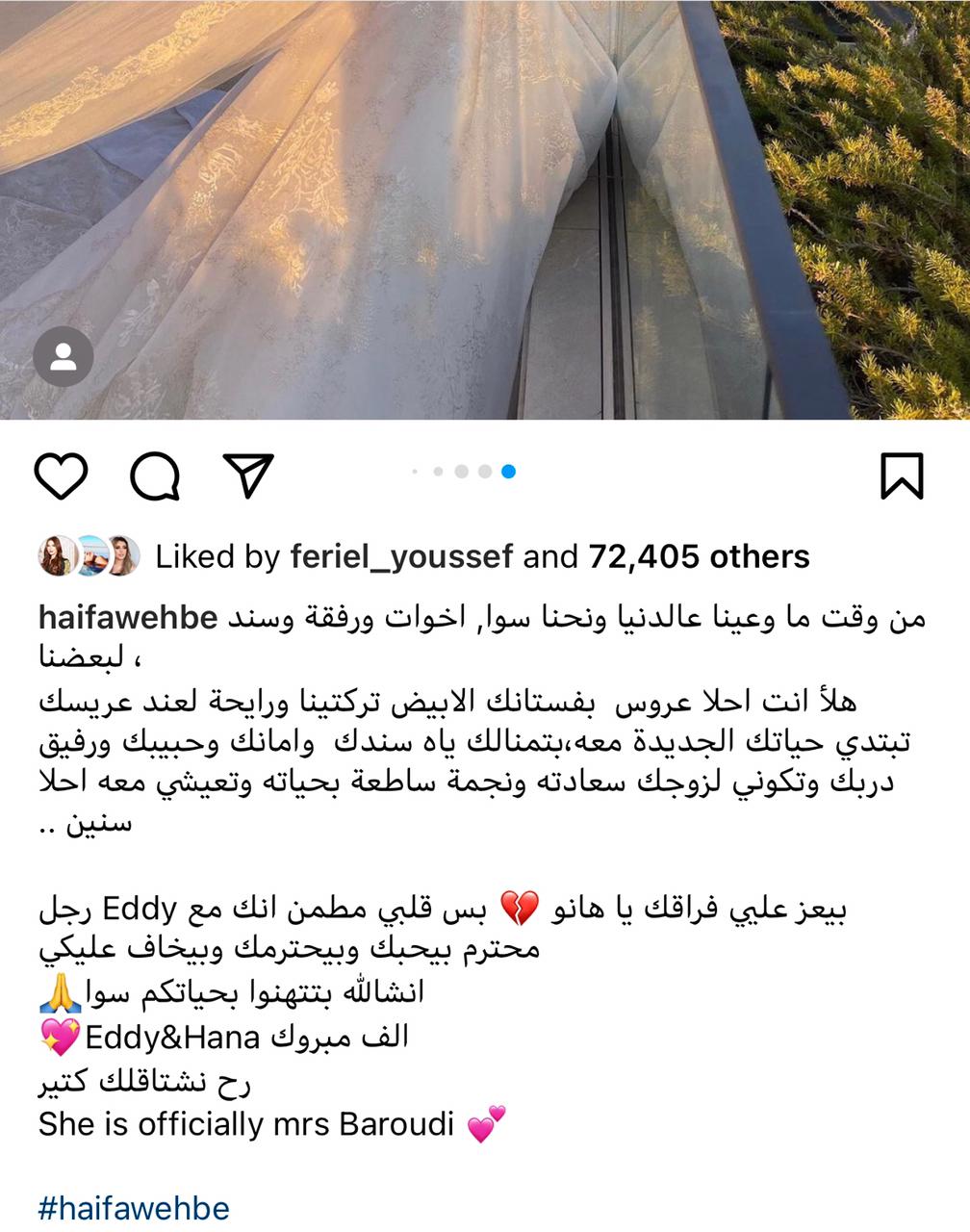Open haifawehbe's profile from caption

pos(128,619)
